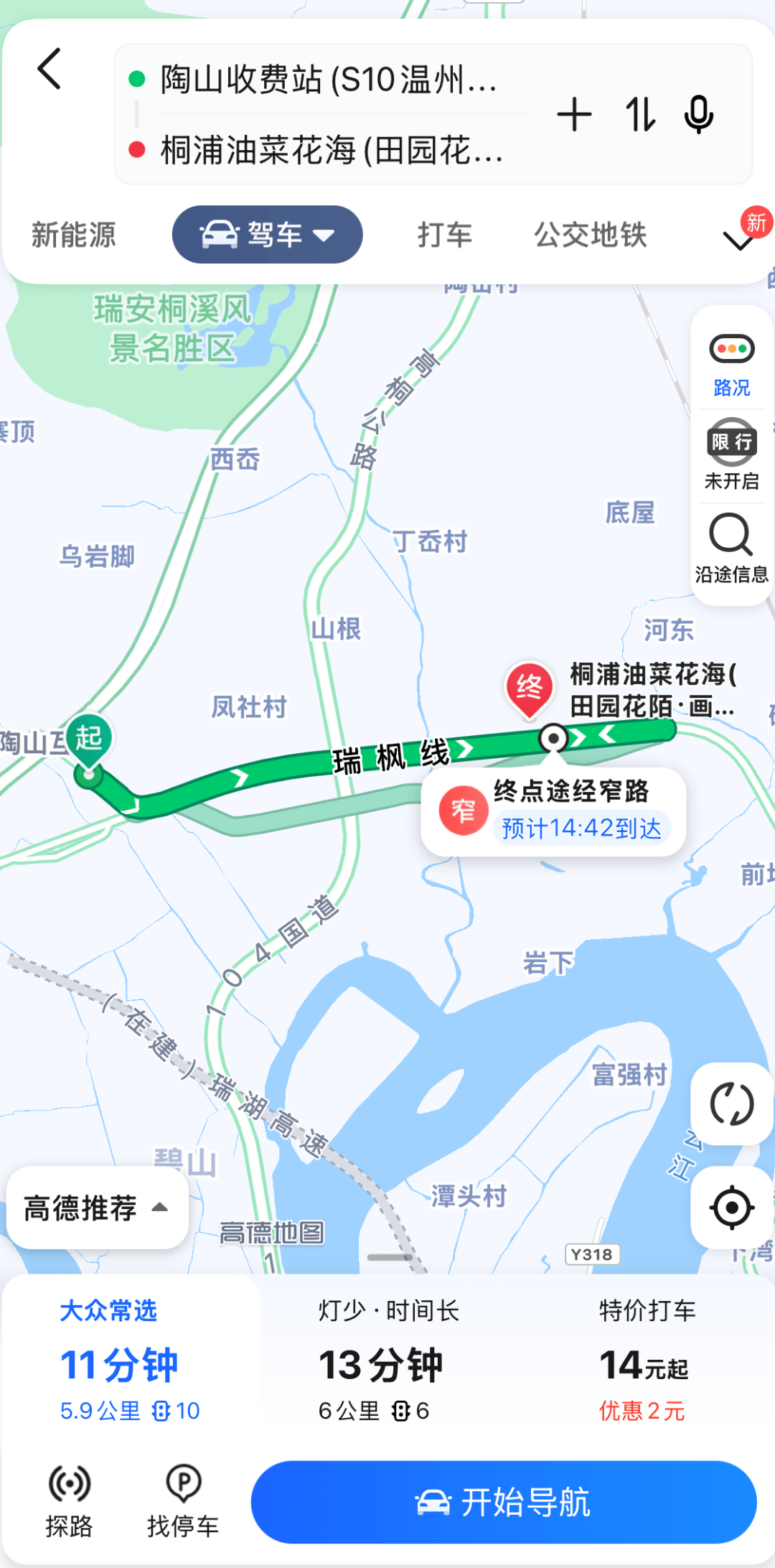Image resolution: width=775 pixels, height=1568 pixels.
Task: Collapse the 高德推荐 route selector
Action: (97, 1207)
